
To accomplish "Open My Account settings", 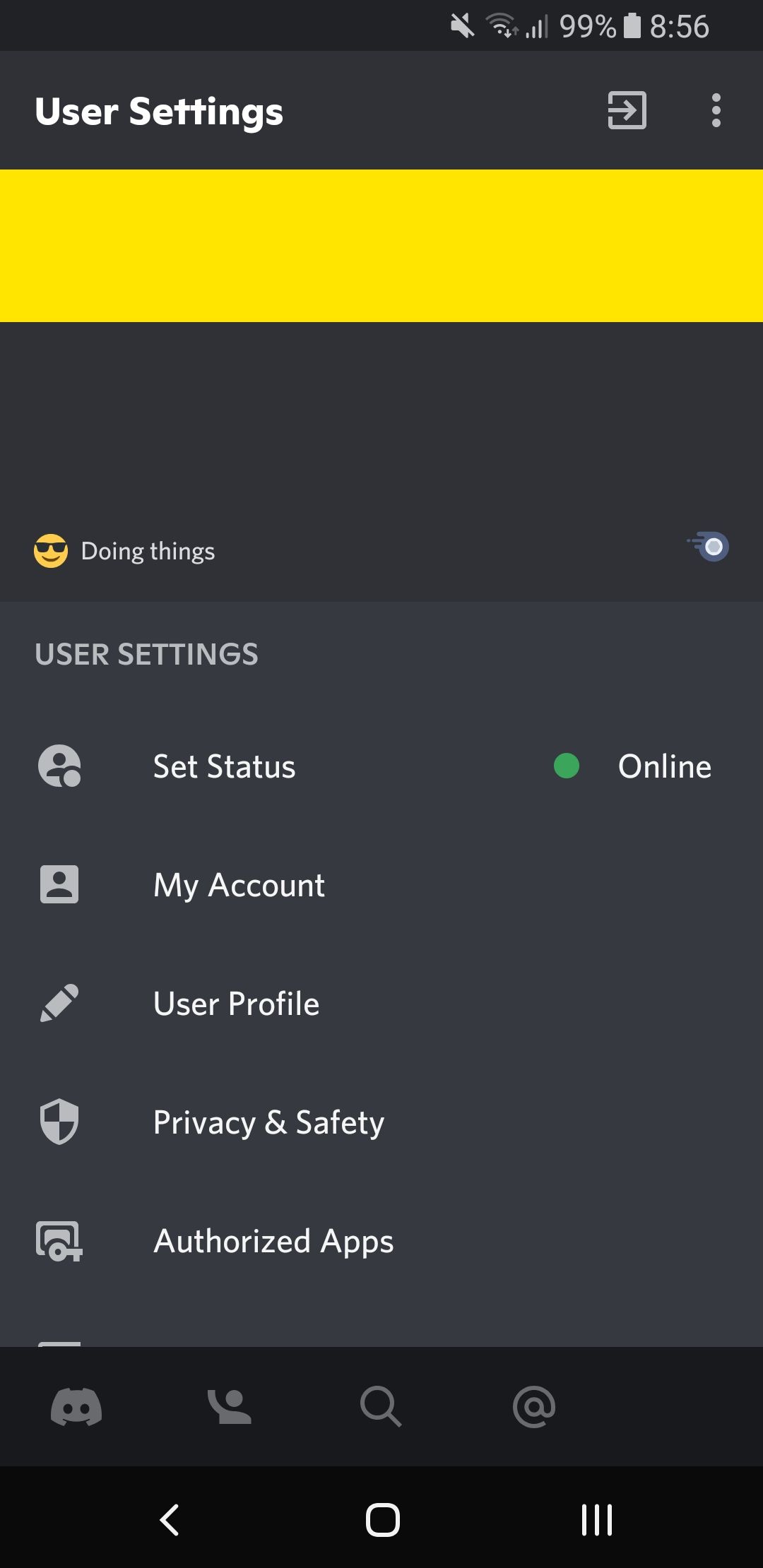I will tap(238, 884).
